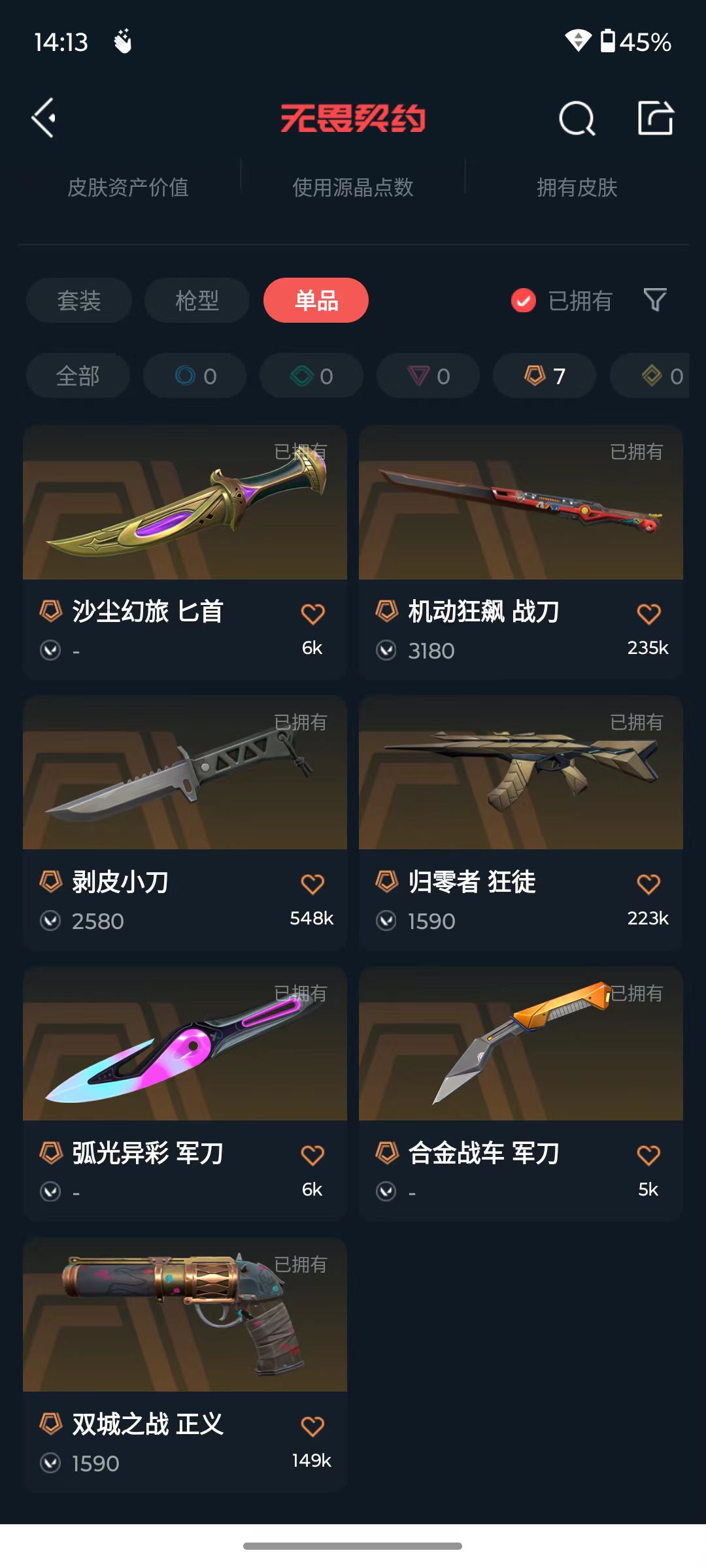Open the 合金战车 军刀 skin card
Image resolution: width=706 pixels, height=1568 pixels.
521,1094
